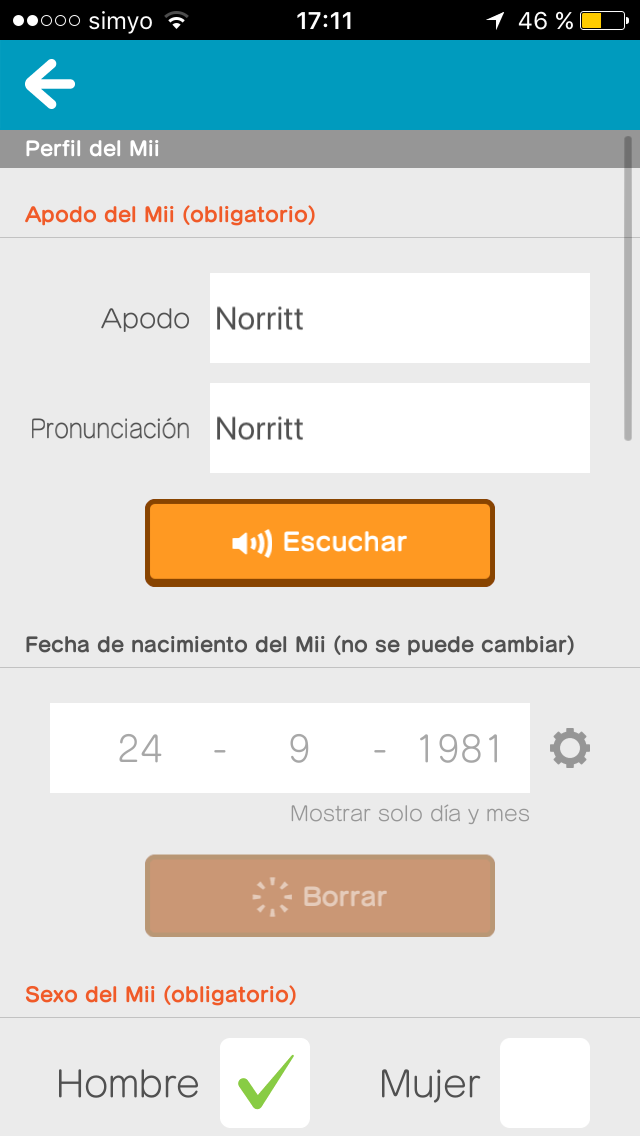Open the birth date field

(290, 748)
